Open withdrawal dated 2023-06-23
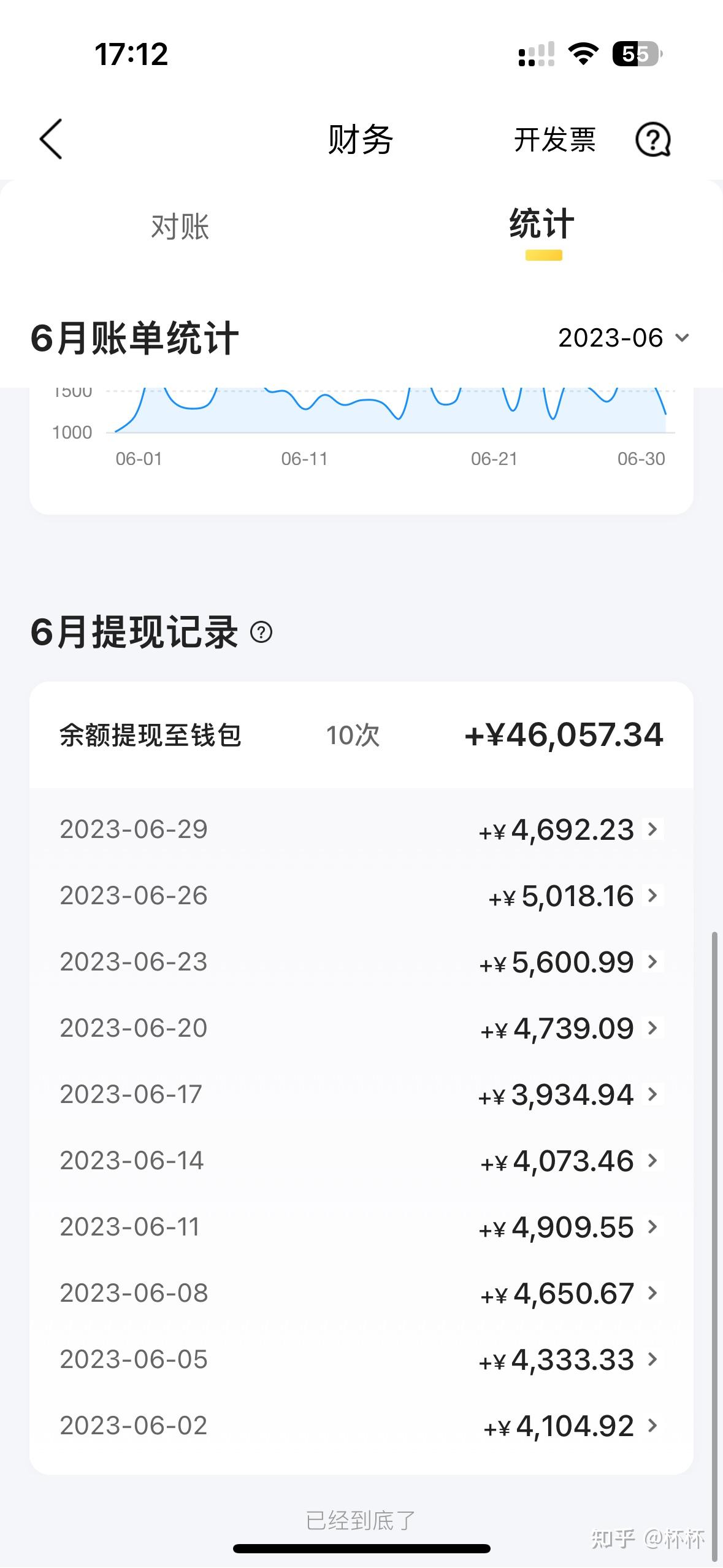The width and height of the screenshot is (723, 1568). [361, 963]
